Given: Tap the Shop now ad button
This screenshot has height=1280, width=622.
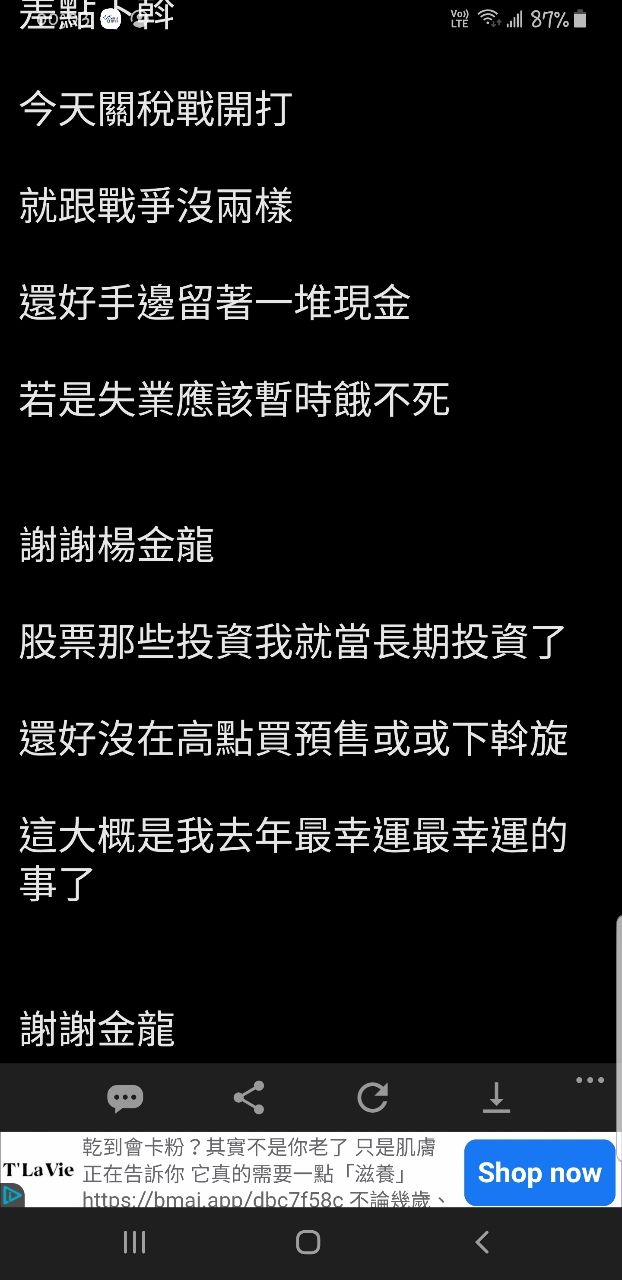Looking at the screenshot, I should click(x=539, y=1172).
